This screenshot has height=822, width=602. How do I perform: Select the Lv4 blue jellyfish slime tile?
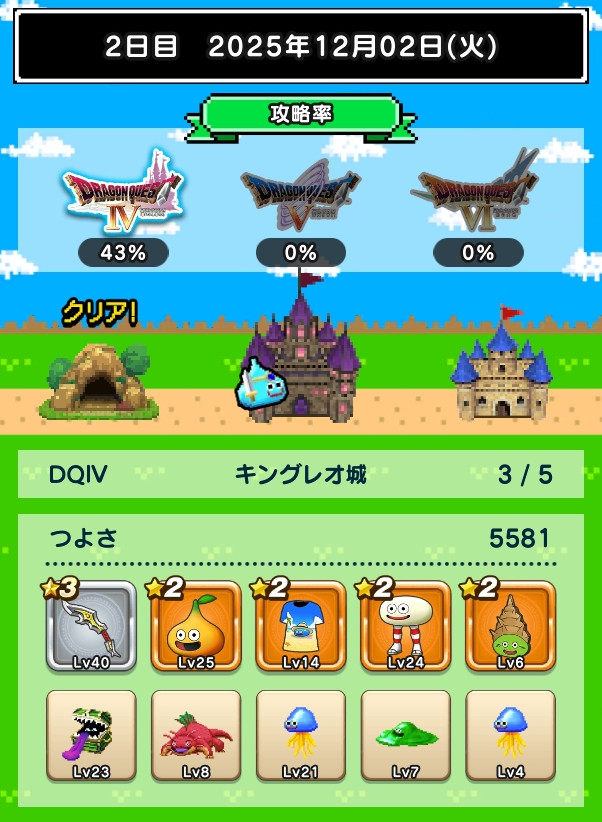pos(510,737)
